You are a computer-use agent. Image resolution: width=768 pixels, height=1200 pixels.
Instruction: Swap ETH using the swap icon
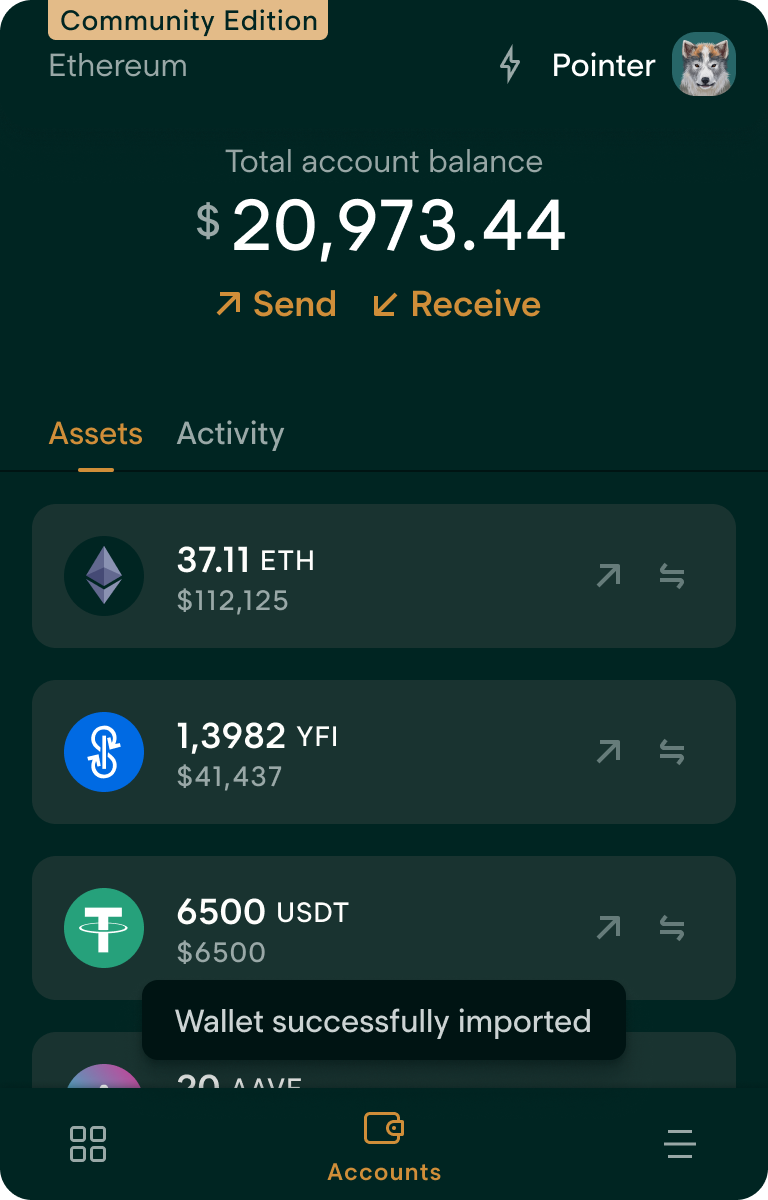click(672, 576)
